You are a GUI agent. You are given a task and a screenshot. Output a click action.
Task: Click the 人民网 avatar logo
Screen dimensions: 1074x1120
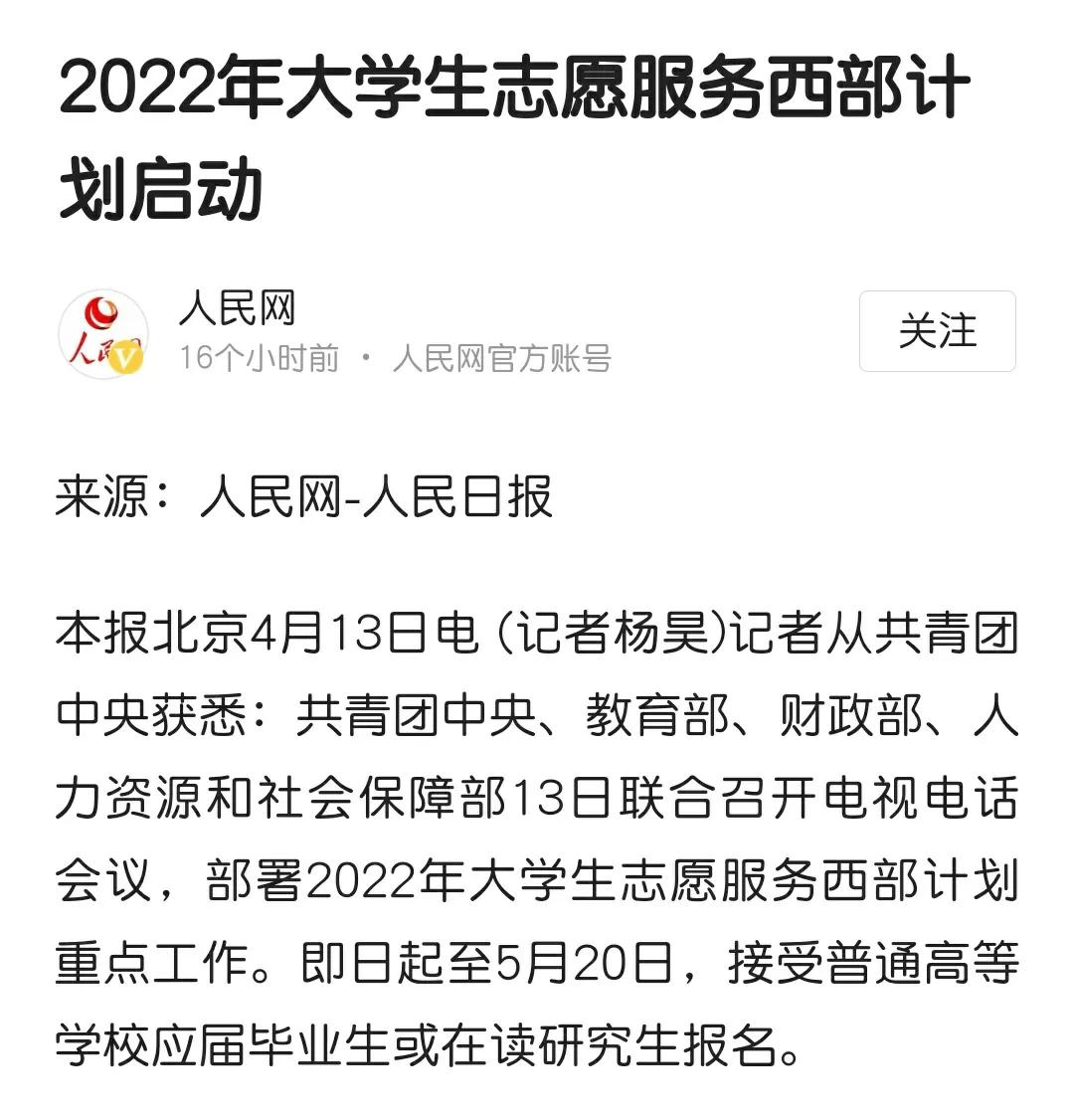pyautogui.click(x=104, y=333)
